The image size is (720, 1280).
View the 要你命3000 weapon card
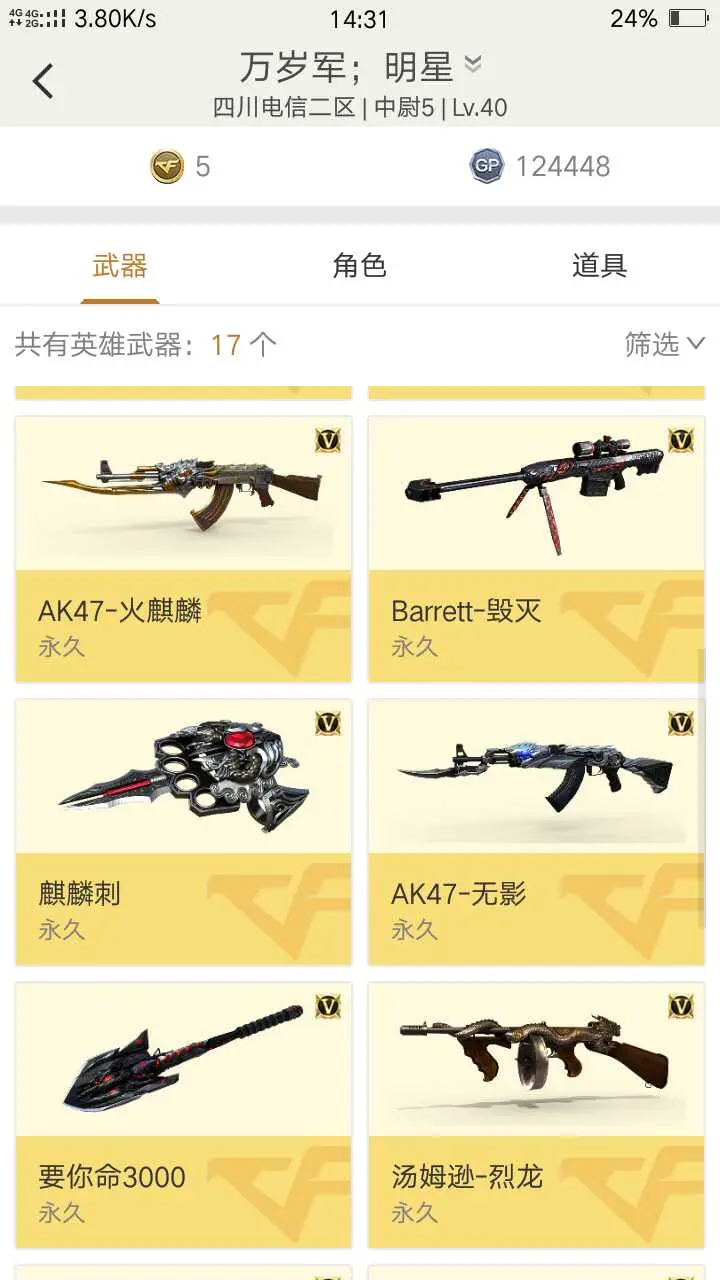(x=184, y=1115)
